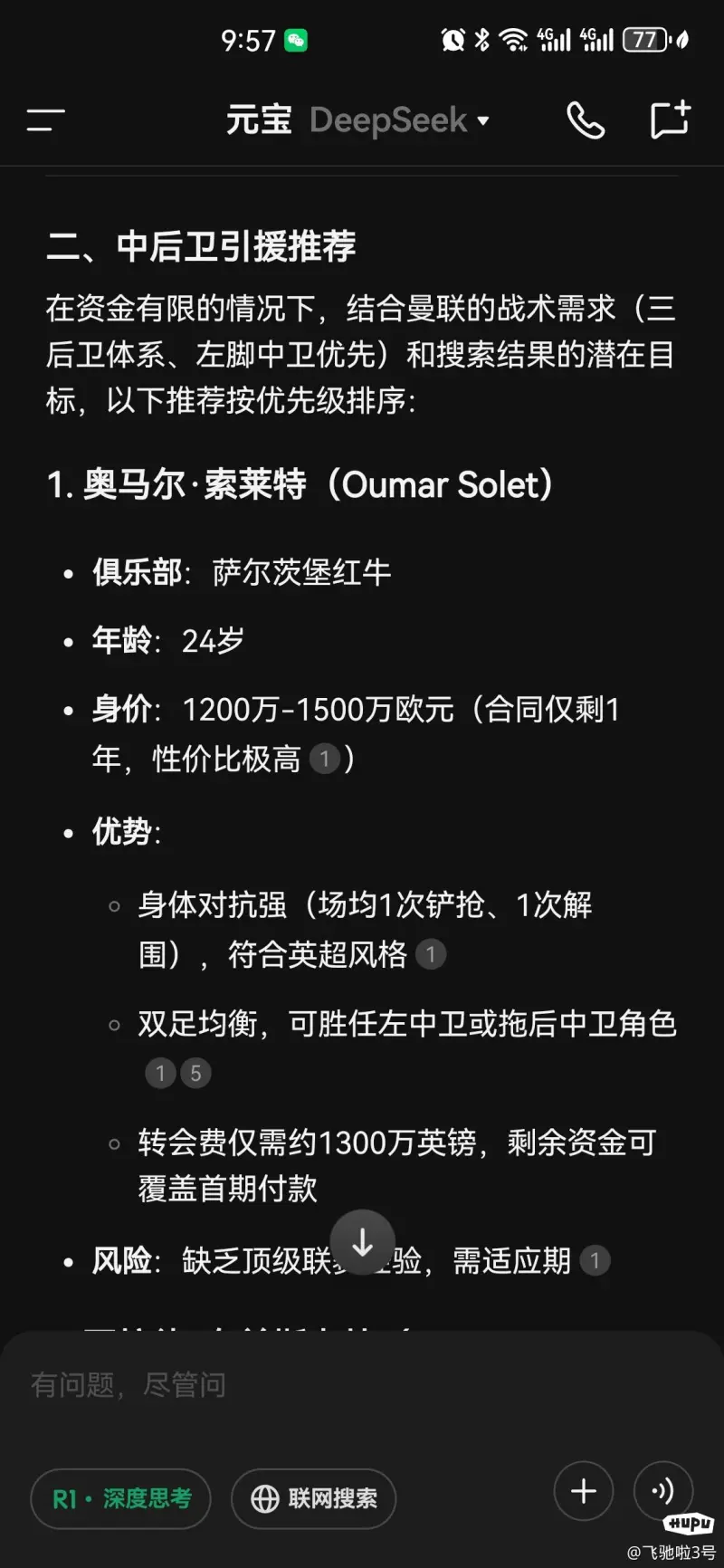Image resolution: width=724 pixels, height=1568 pixels.
Task: Open citation 1 after 符合英超风格
Action: (x=431, y=954)
